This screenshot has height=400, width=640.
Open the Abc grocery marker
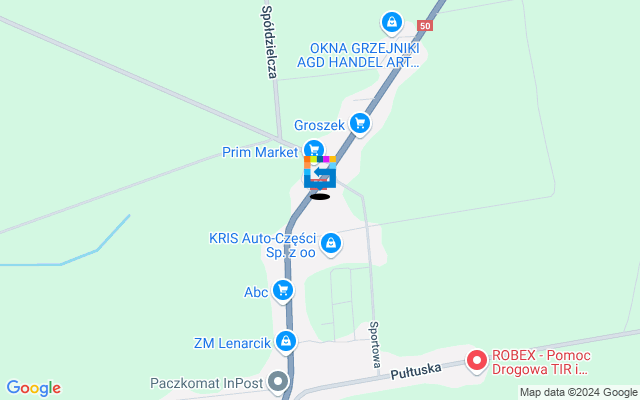tap(284, 291)
